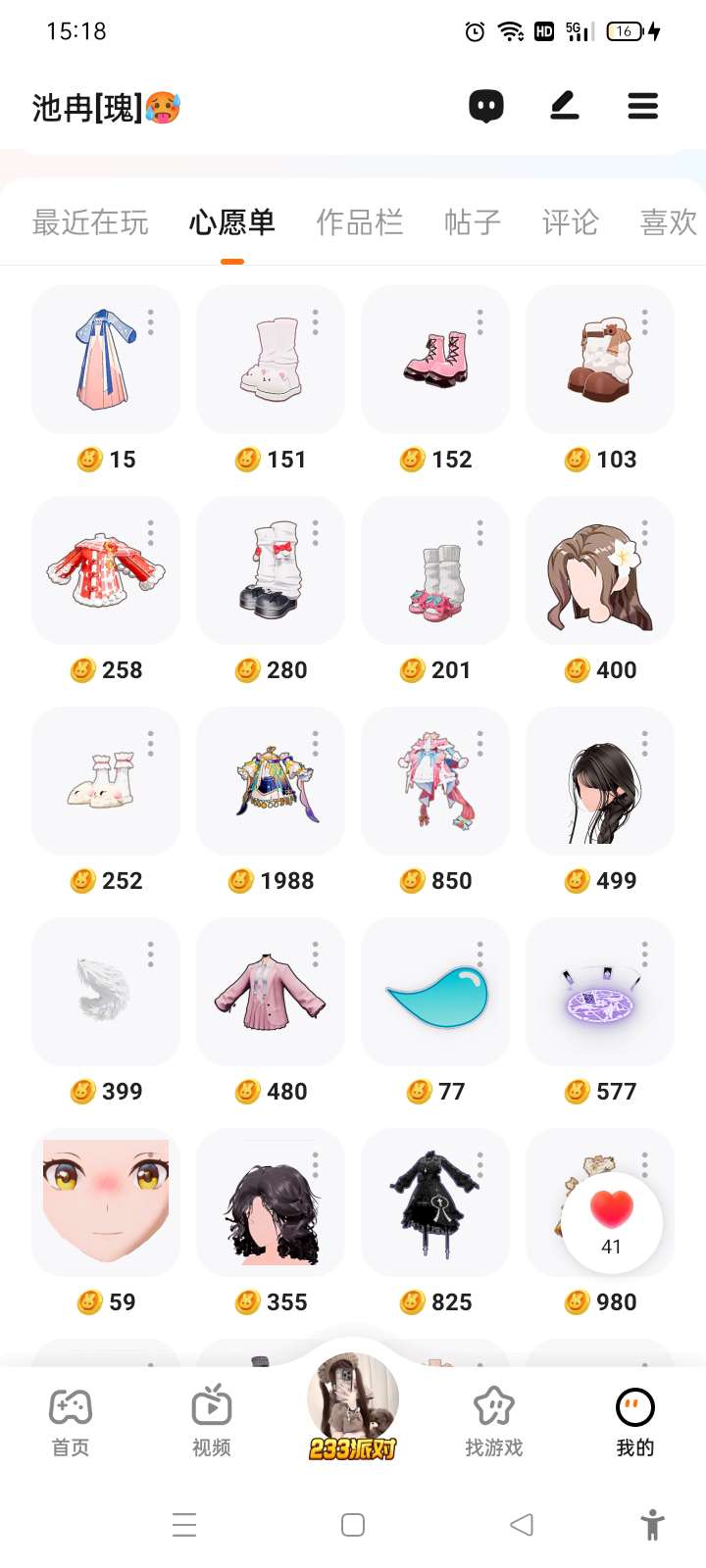View the red outfit priced 258
The width and height of the screenshot is (706, 1568).
pyautogui.click(x=105, y=570)
